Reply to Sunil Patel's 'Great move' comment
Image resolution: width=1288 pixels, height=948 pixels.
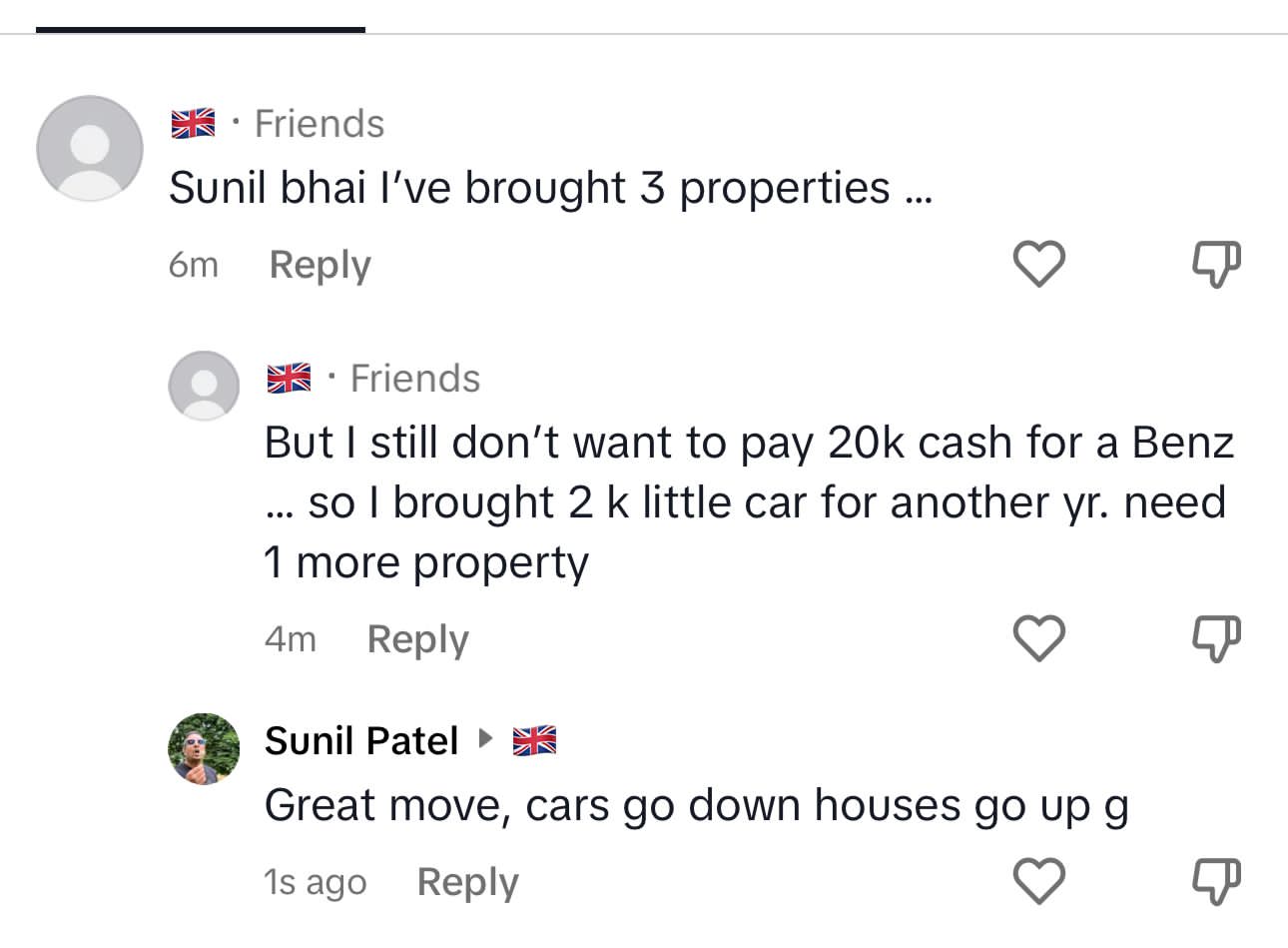click(467, 882)
